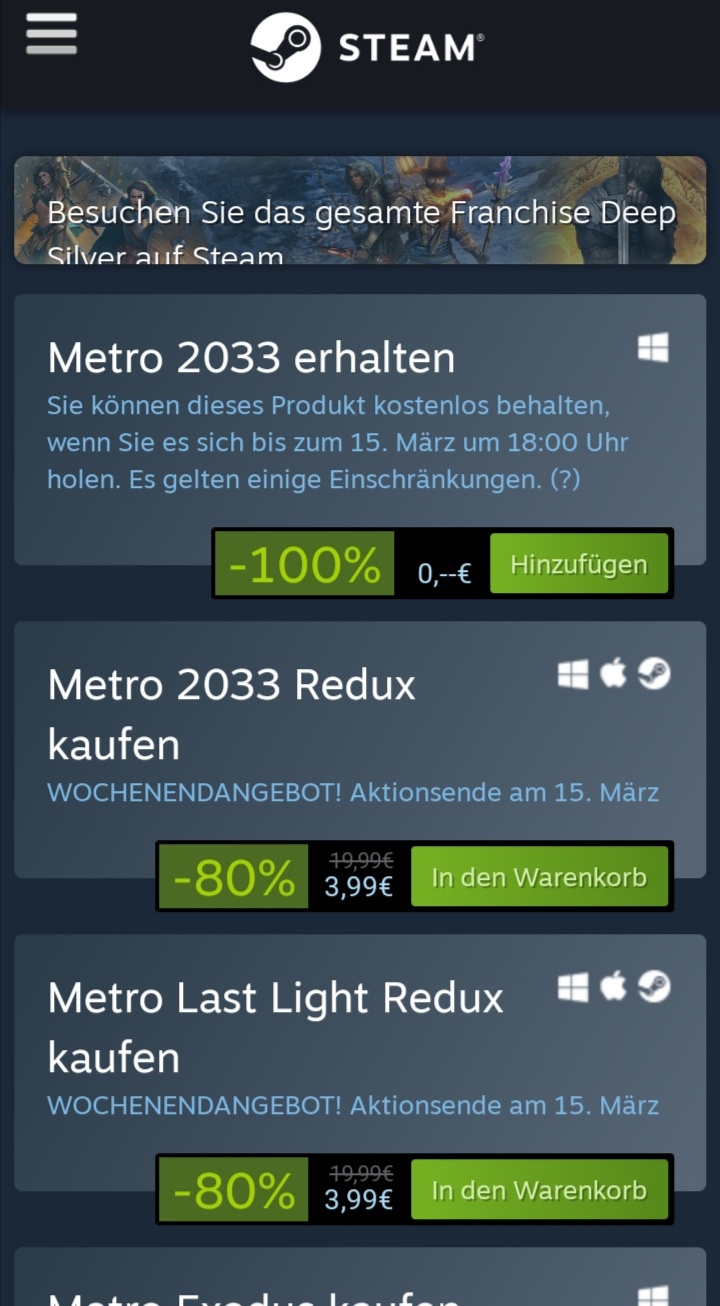This screenshot has height=1306, width=720.
Task: Open the (?) restrictions info link
Action: (565, 480)
